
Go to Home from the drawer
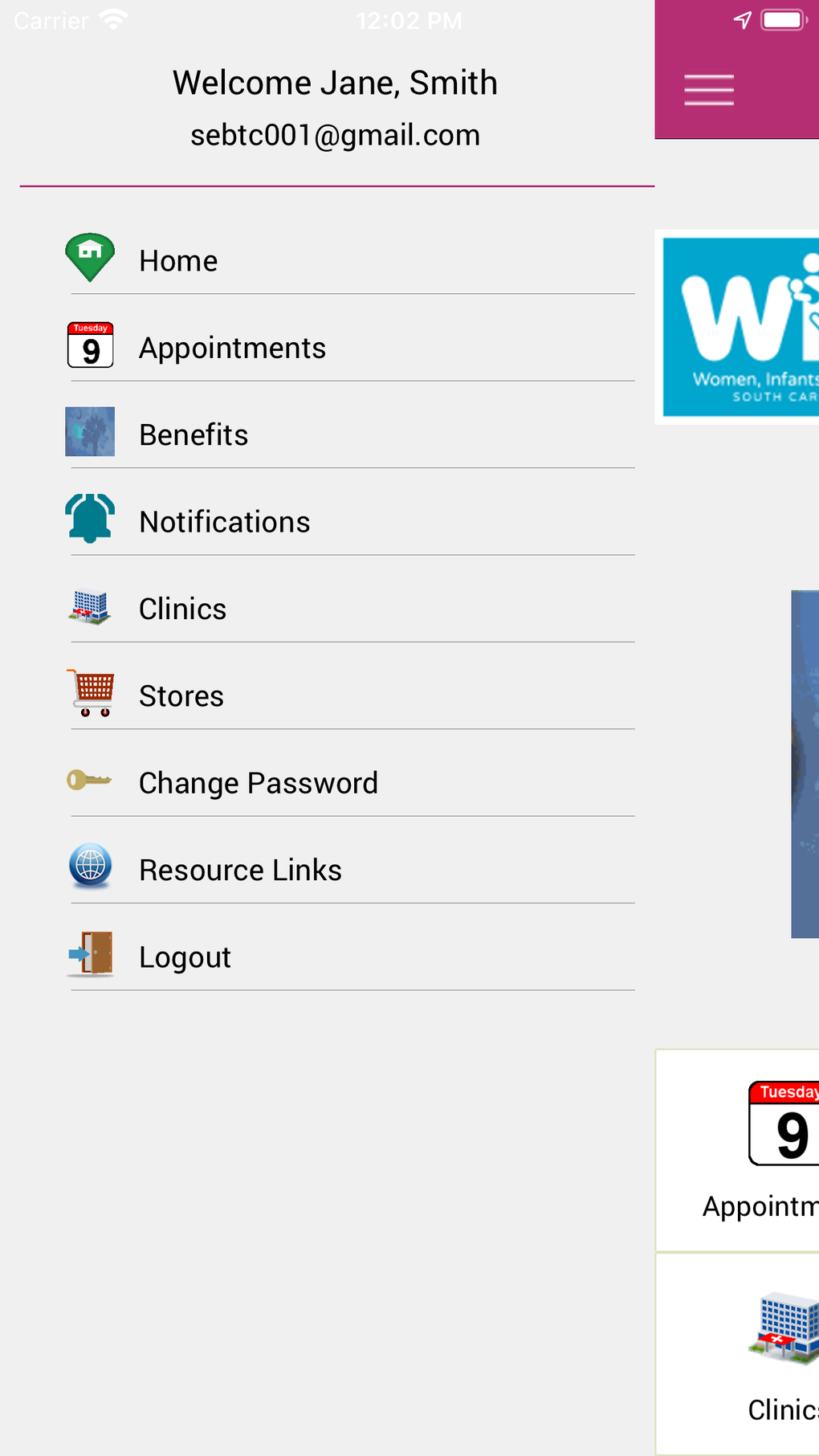(177, 261)
